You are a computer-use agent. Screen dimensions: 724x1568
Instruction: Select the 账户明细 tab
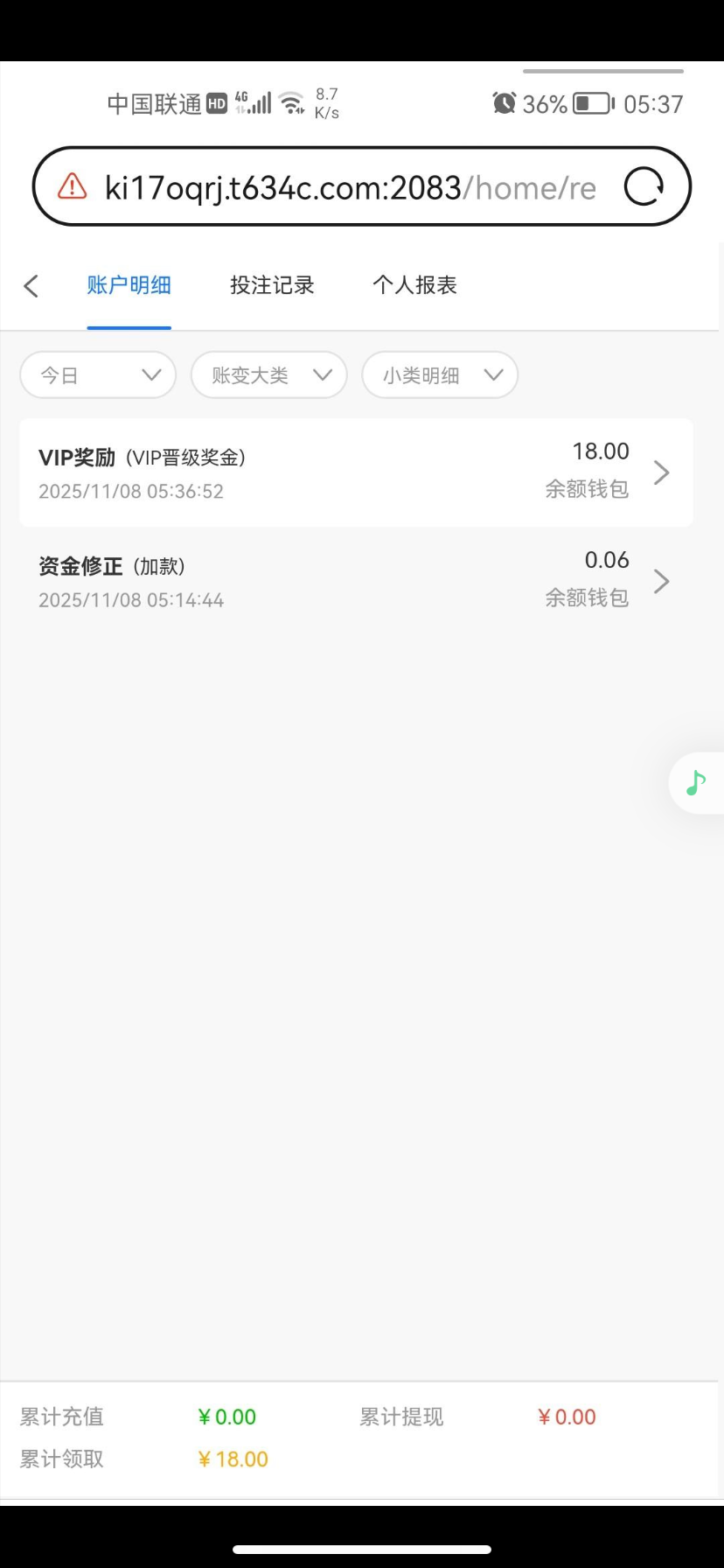coord(129,285)
